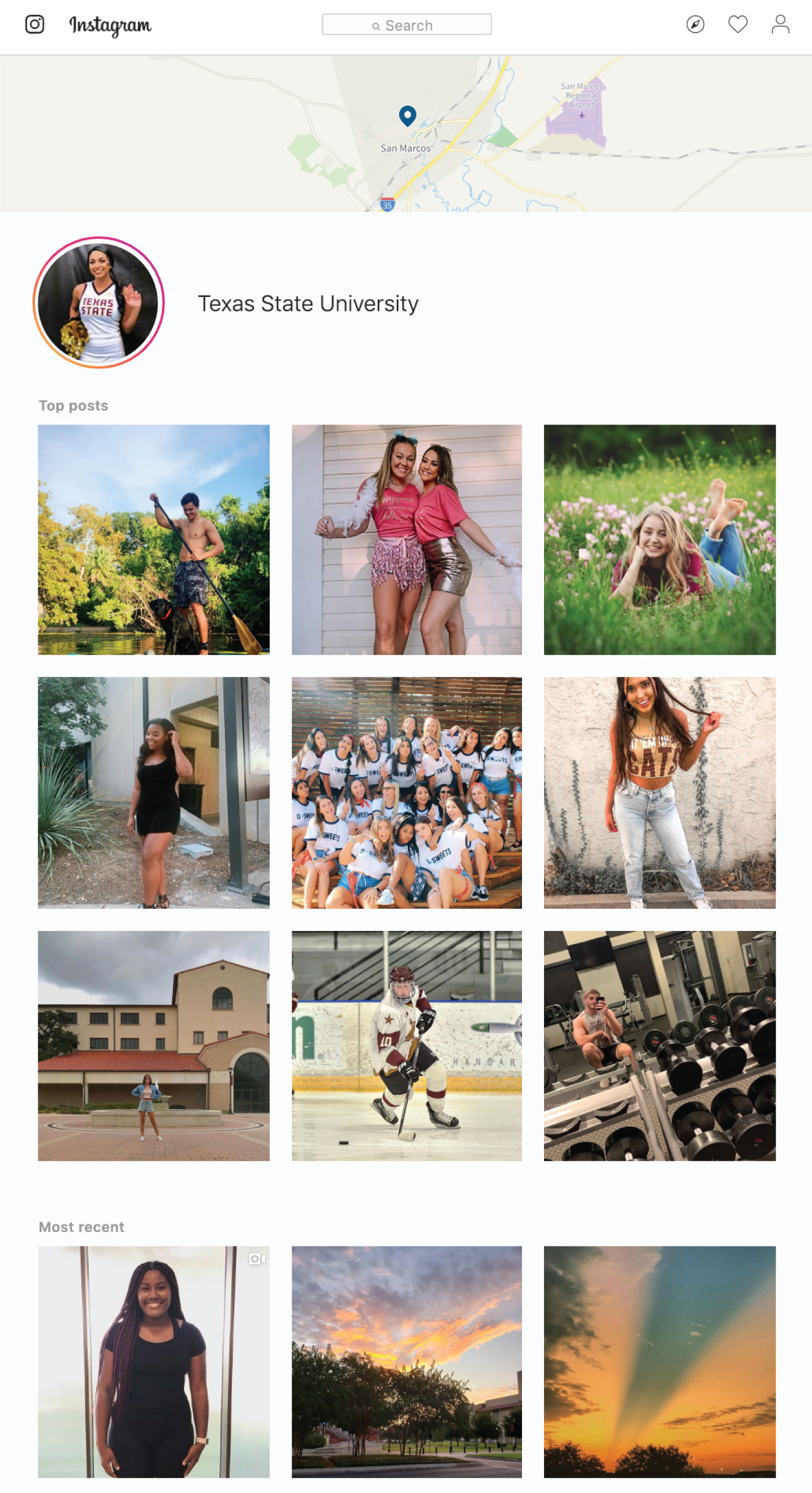Open the sunset over campus trees post

pos(407,1361)
